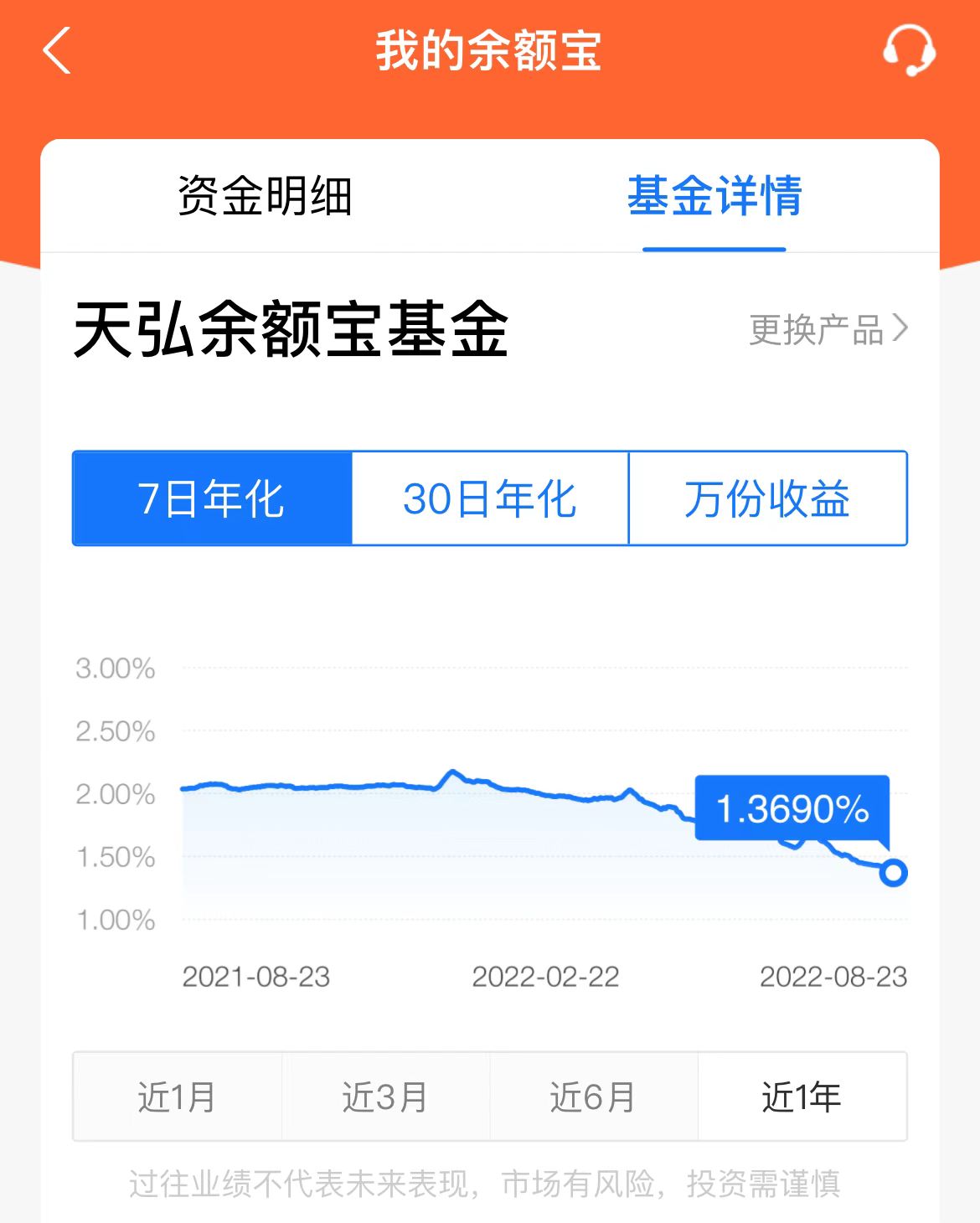Set range to 近1月
The width and height of the screenshot is (980, 1223).
(x=177, y=1097)
